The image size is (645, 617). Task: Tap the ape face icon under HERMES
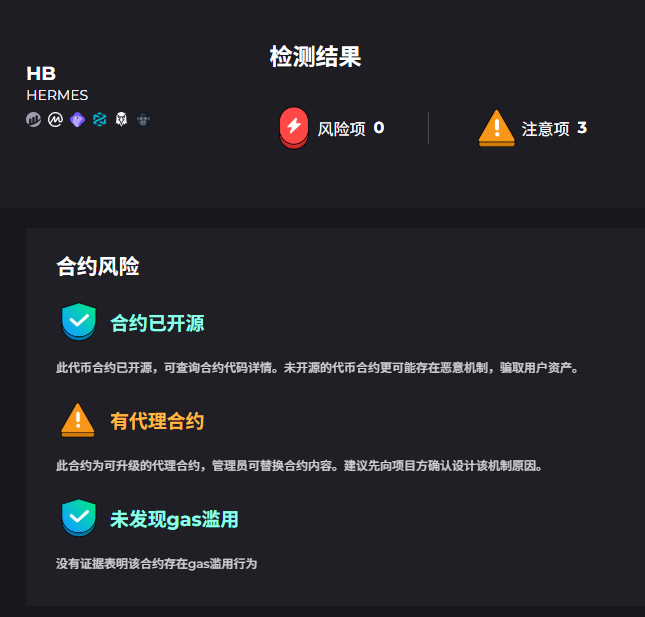[143, 120]
